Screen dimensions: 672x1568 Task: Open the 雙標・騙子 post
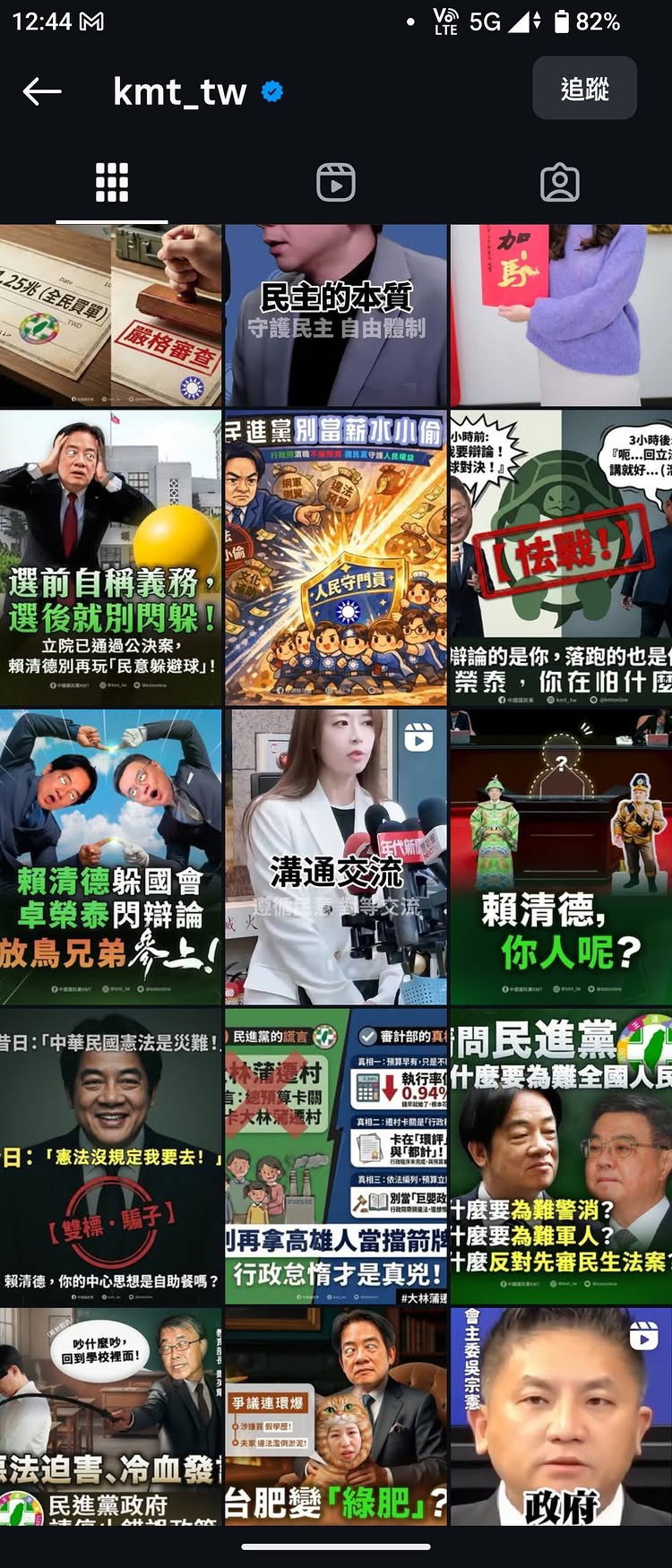[110, 1156]
